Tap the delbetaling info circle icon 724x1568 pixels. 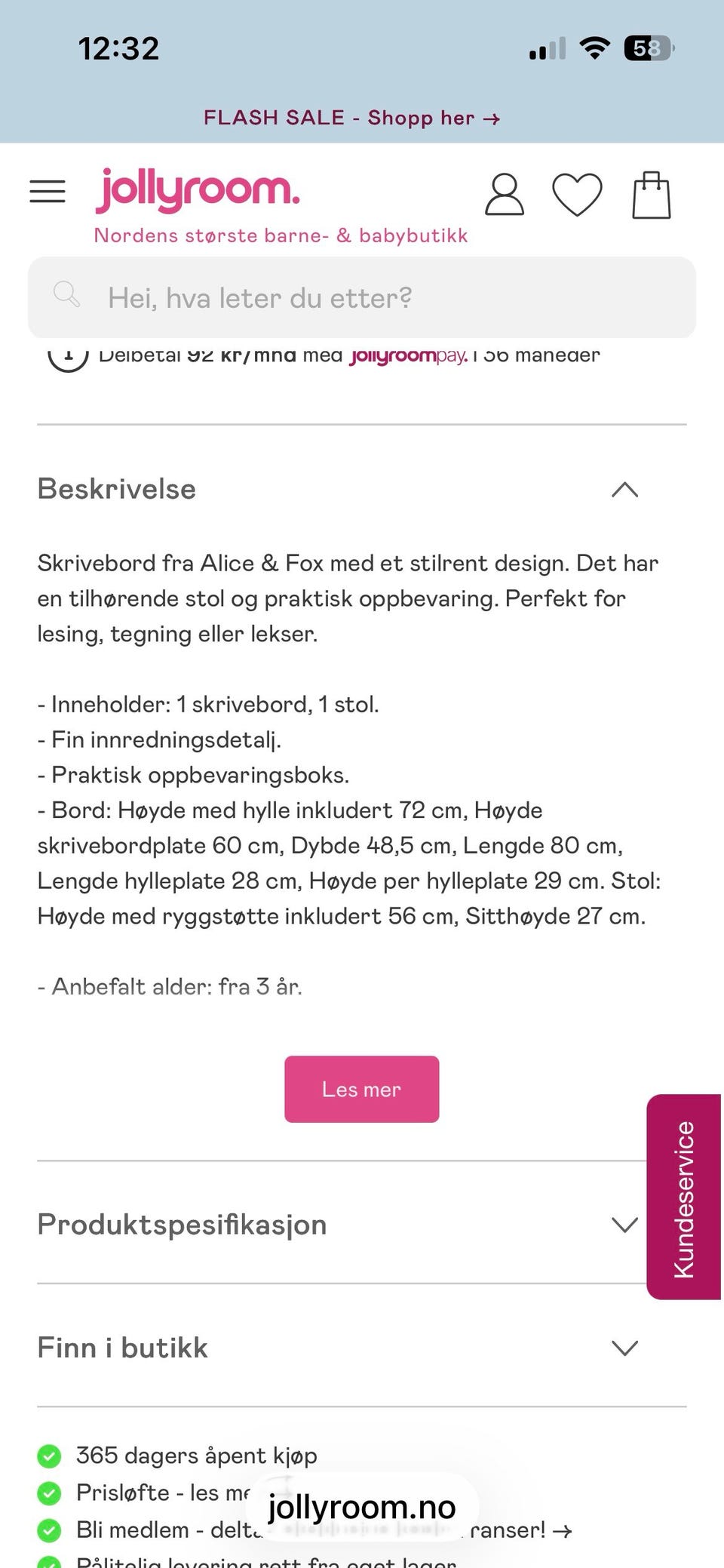(69, 356)
